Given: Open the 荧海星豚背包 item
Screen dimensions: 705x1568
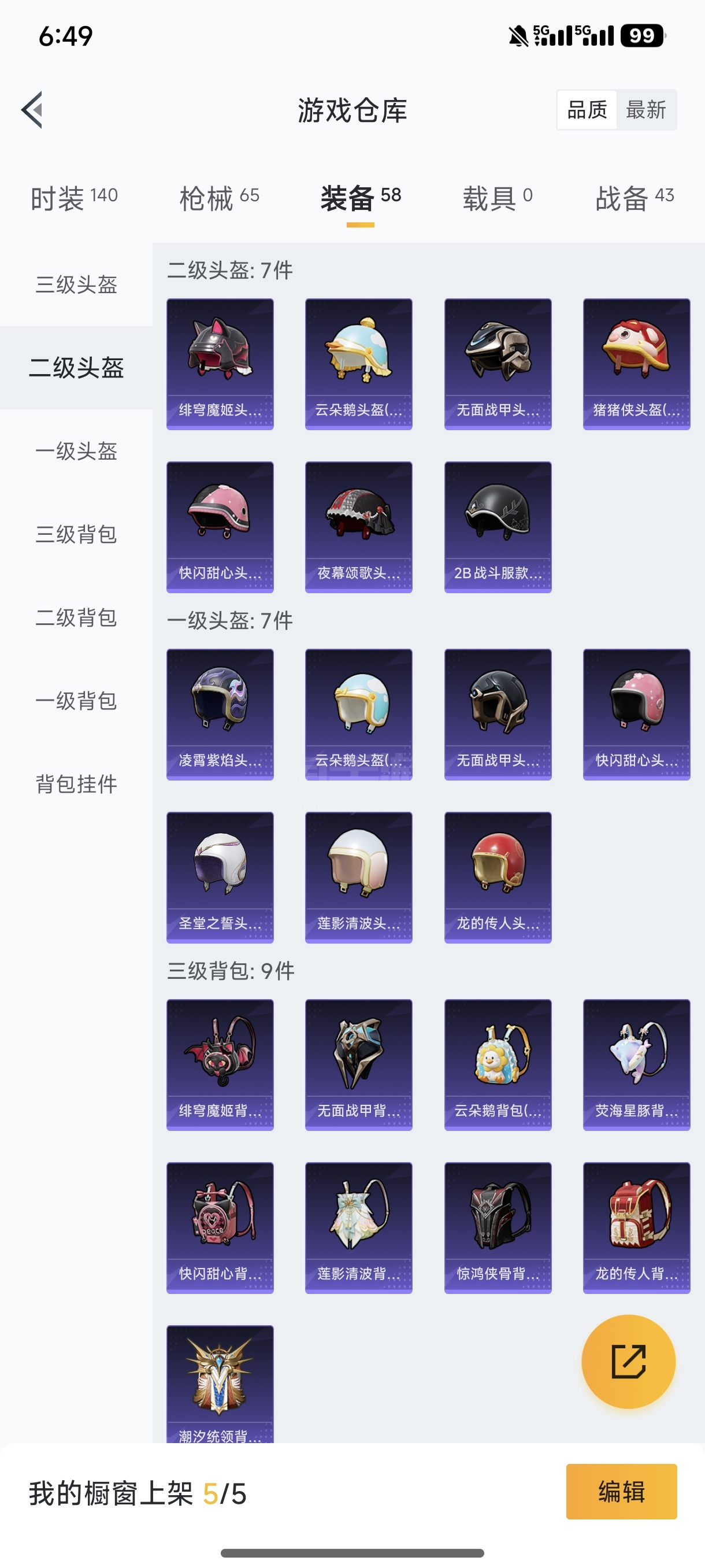Looking at the screenshot, I should pos(636,1064).
